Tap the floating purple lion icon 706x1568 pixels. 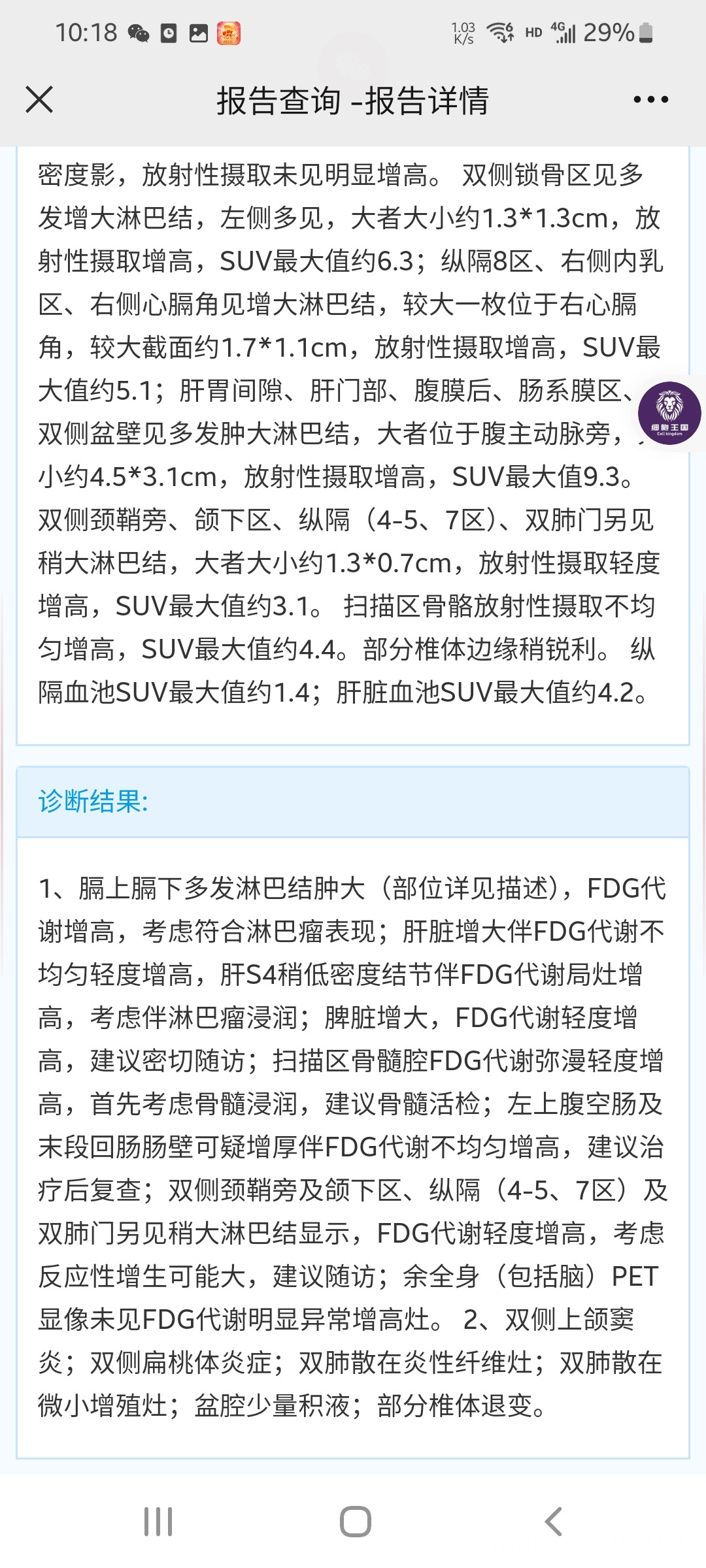point(669,413)
